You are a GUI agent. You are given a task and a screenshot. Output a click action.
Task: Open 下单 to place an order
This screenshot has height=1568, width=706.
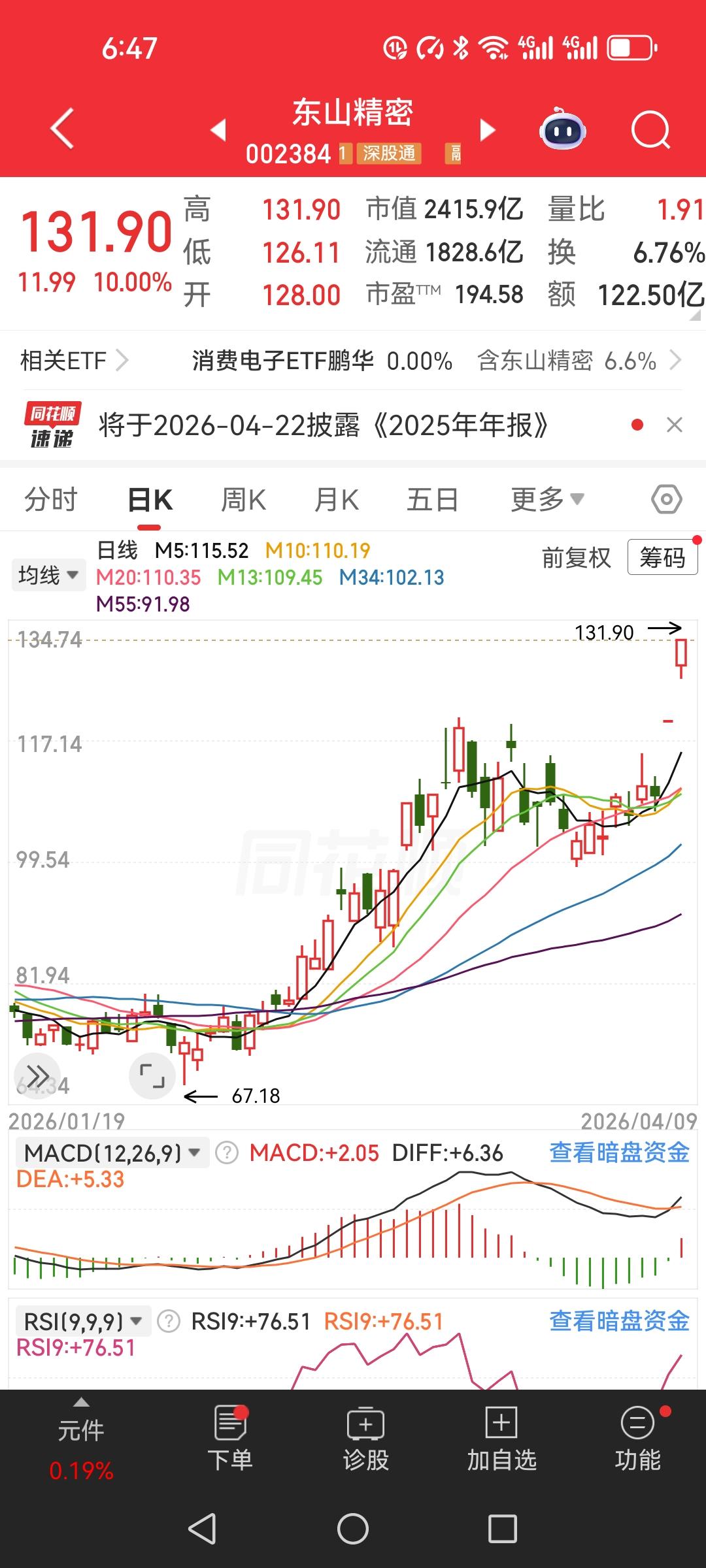coord(231,1452)
